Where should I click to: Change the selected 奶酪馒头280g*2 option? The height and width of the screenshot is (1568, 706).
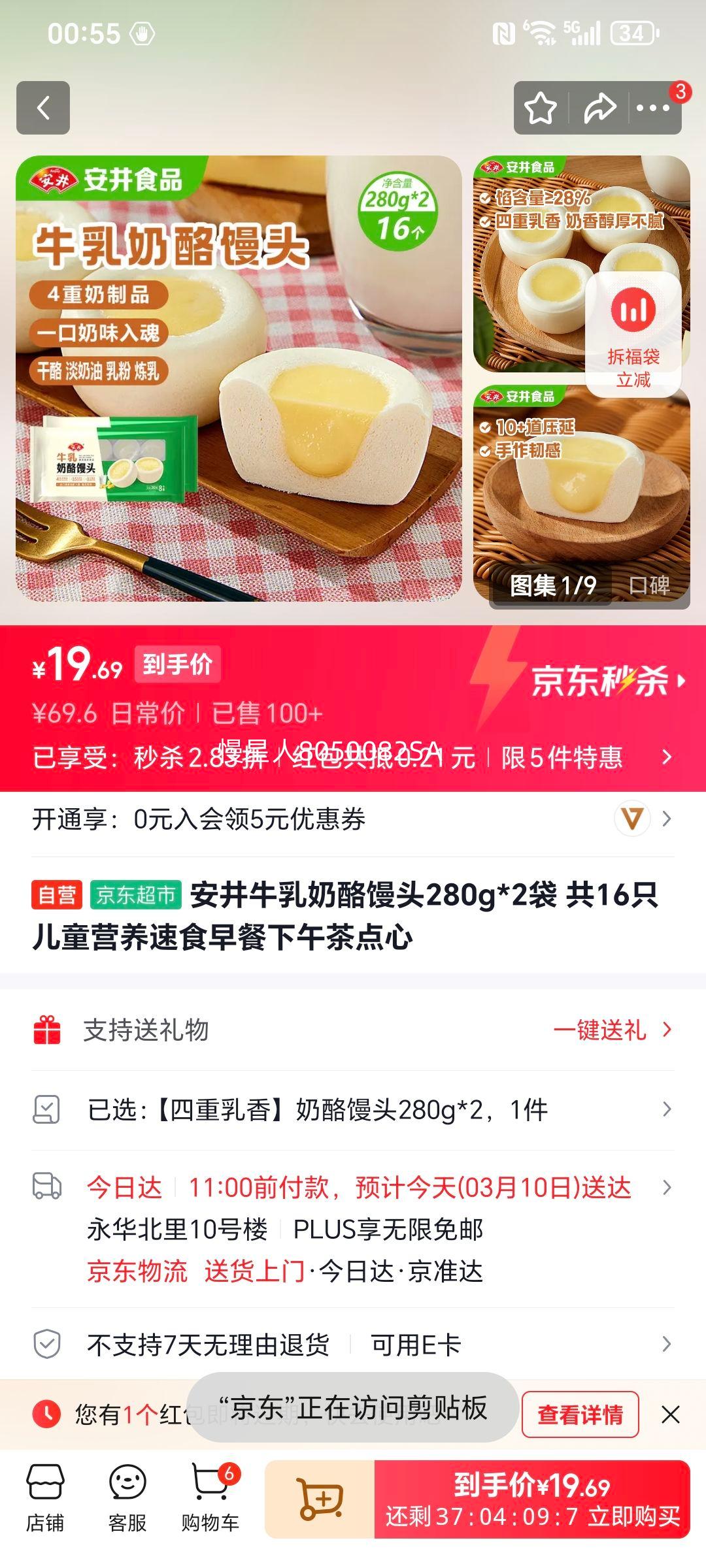(x=353, y=1109)
